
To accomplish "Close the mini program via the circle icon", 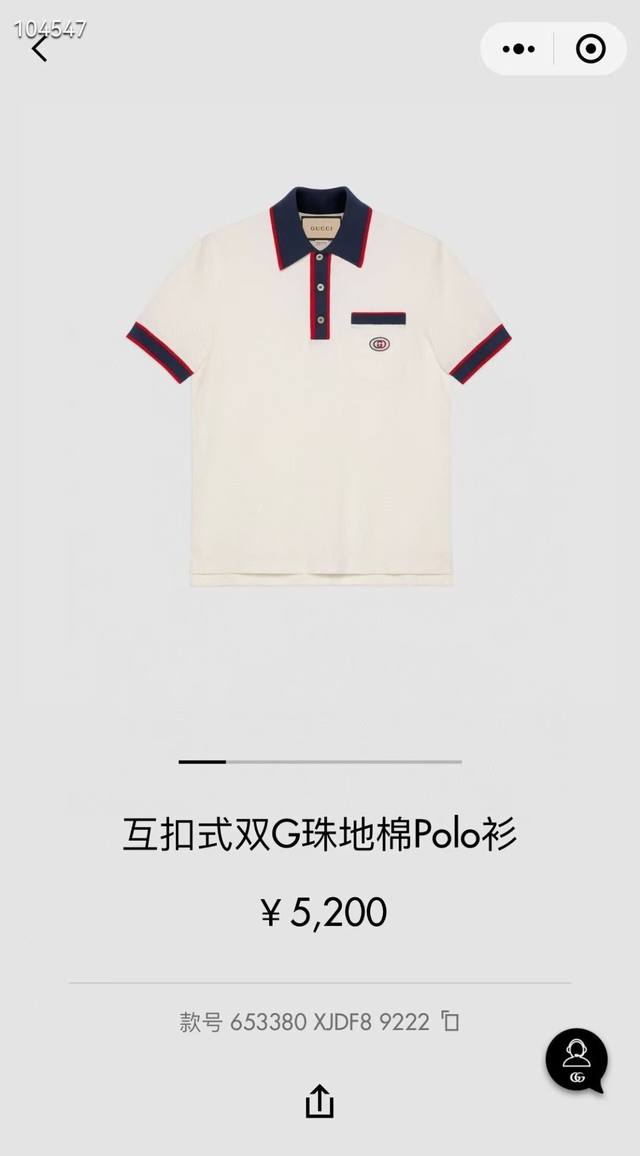I will click(590, 48).
